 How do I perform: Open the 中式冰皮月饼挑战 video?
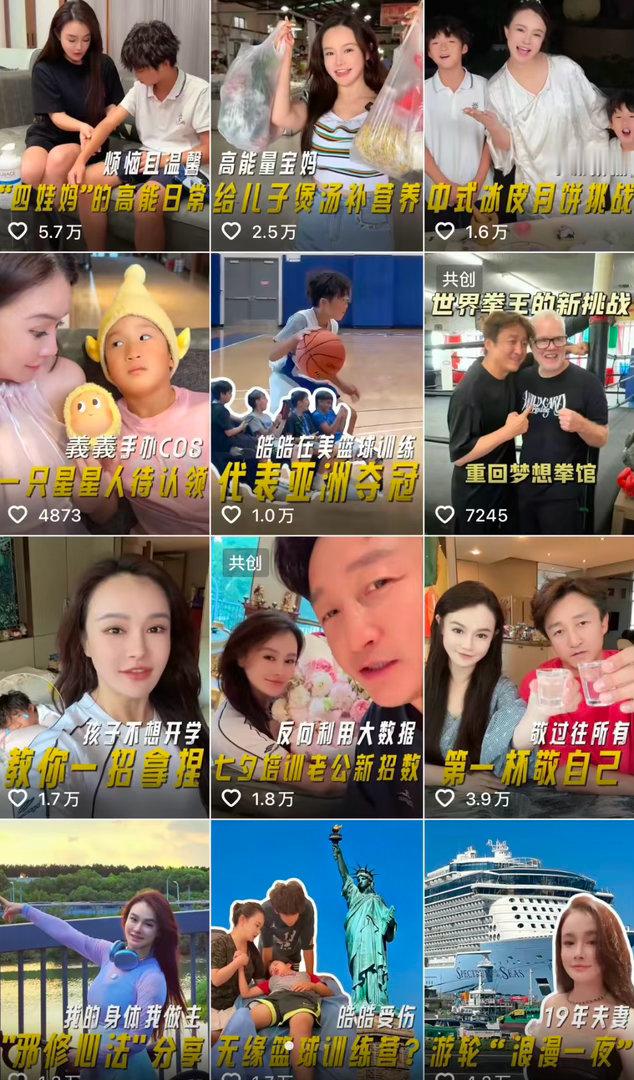(529, 125)
